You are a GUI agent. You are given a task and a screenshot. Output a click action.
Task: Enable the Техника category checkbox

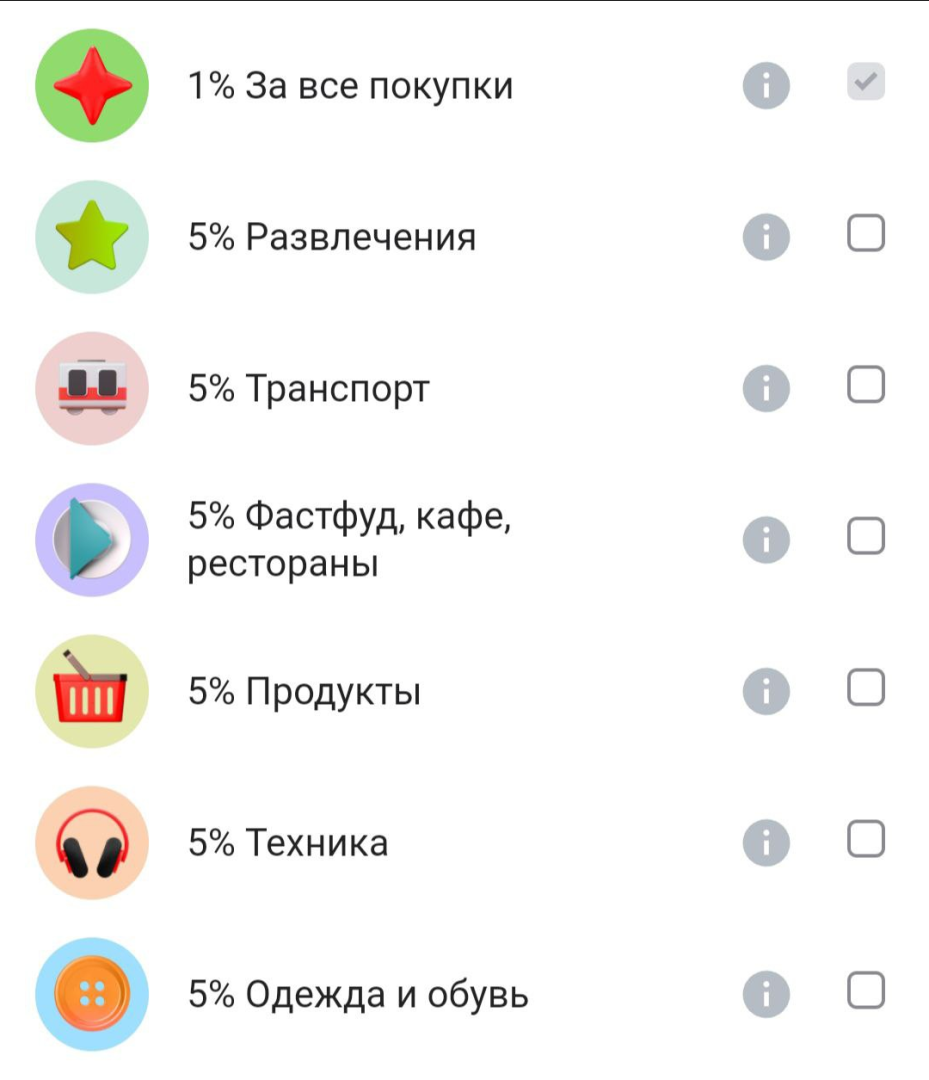pyautogui.click(x=867, y=841)
